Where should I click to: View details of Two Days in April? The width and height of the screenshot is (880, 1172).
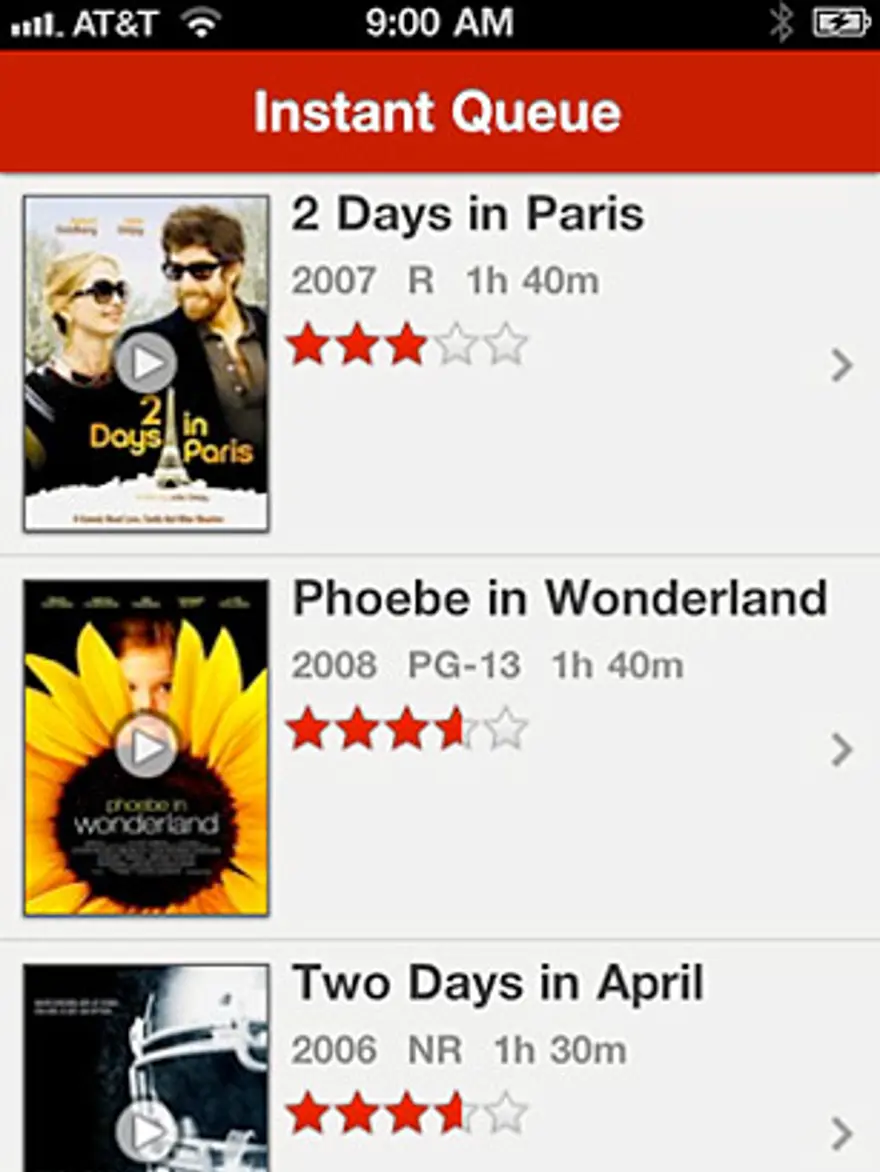841,1134
